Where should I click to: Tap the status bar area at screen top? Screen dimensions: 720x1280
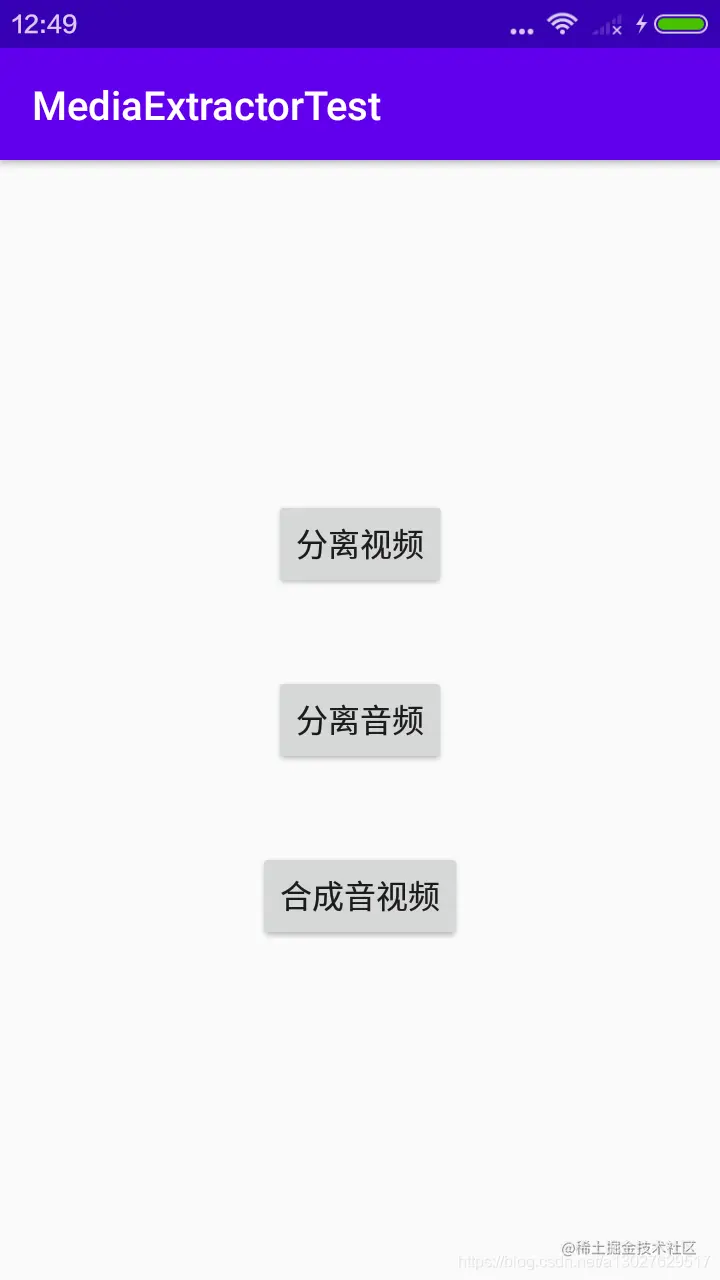360,24
